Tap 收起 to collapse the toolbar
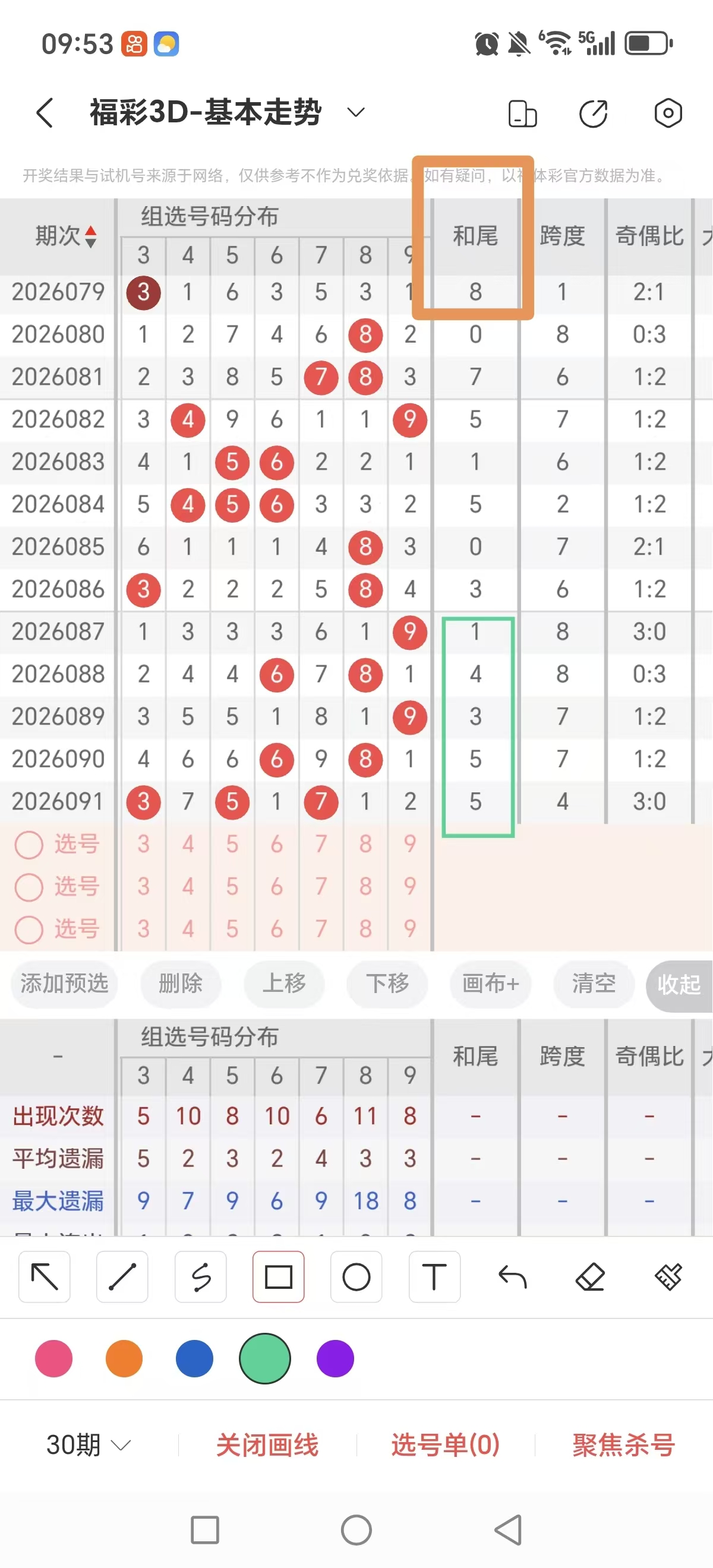The image size is (713, 1568). coord(680,984)
